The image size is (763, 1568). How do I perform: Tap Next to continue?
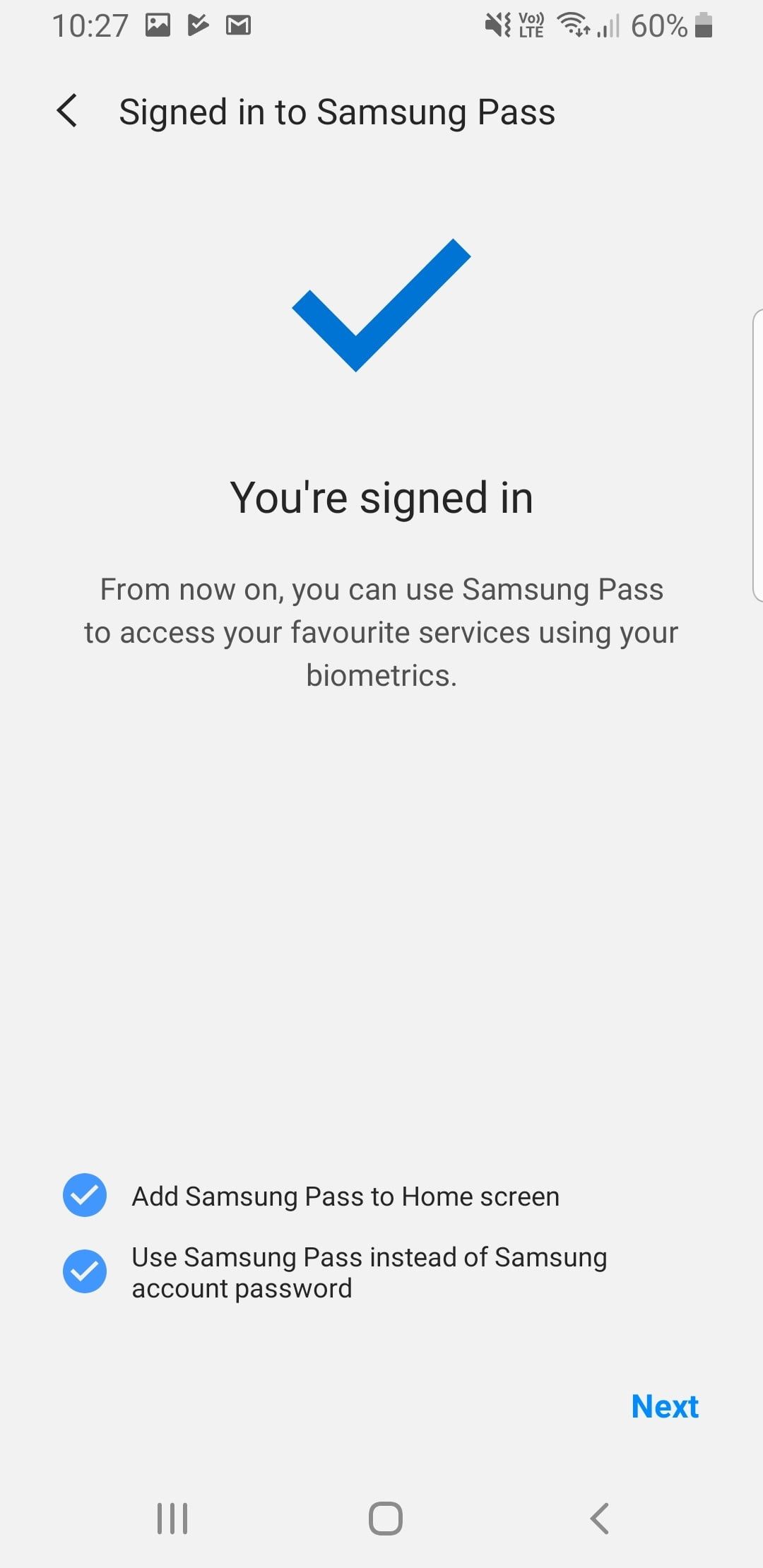(664, 1406)
